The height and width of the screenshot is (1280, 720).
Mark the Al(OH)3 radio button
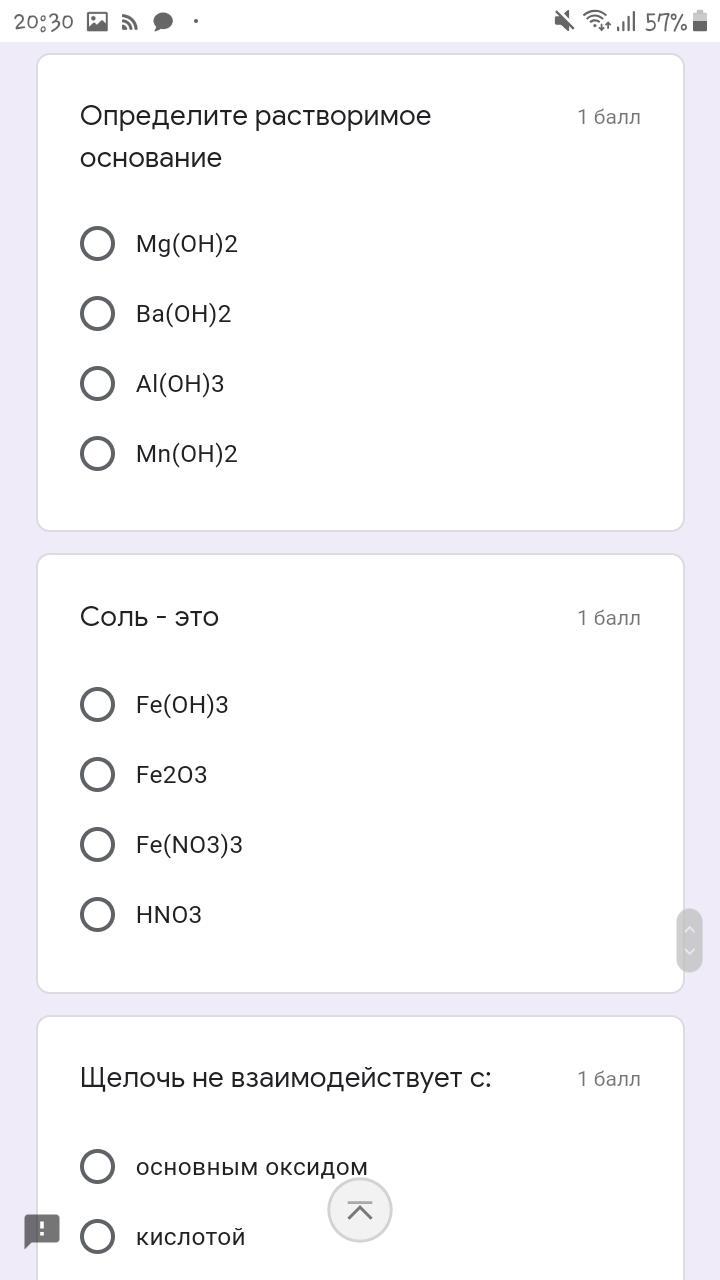click(98, 384)
